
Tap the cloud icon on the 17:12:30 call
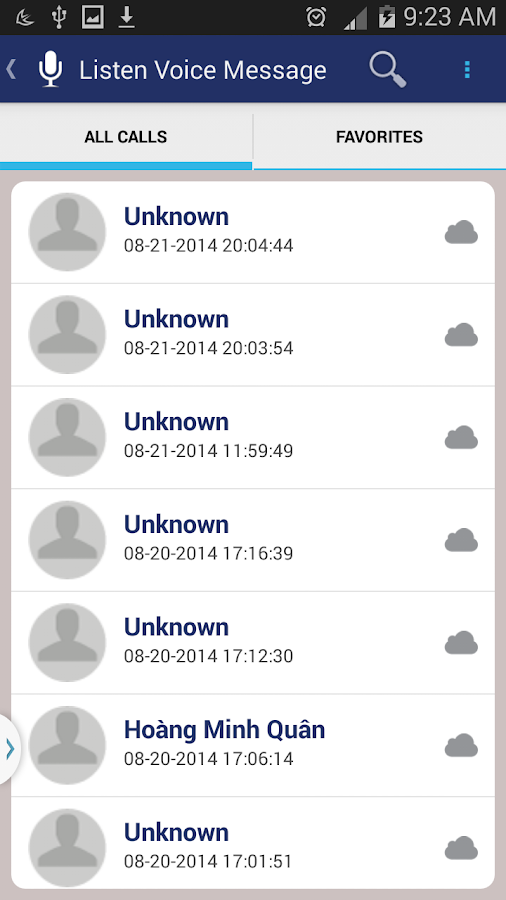pyautogui.click(x=461, y=643)
